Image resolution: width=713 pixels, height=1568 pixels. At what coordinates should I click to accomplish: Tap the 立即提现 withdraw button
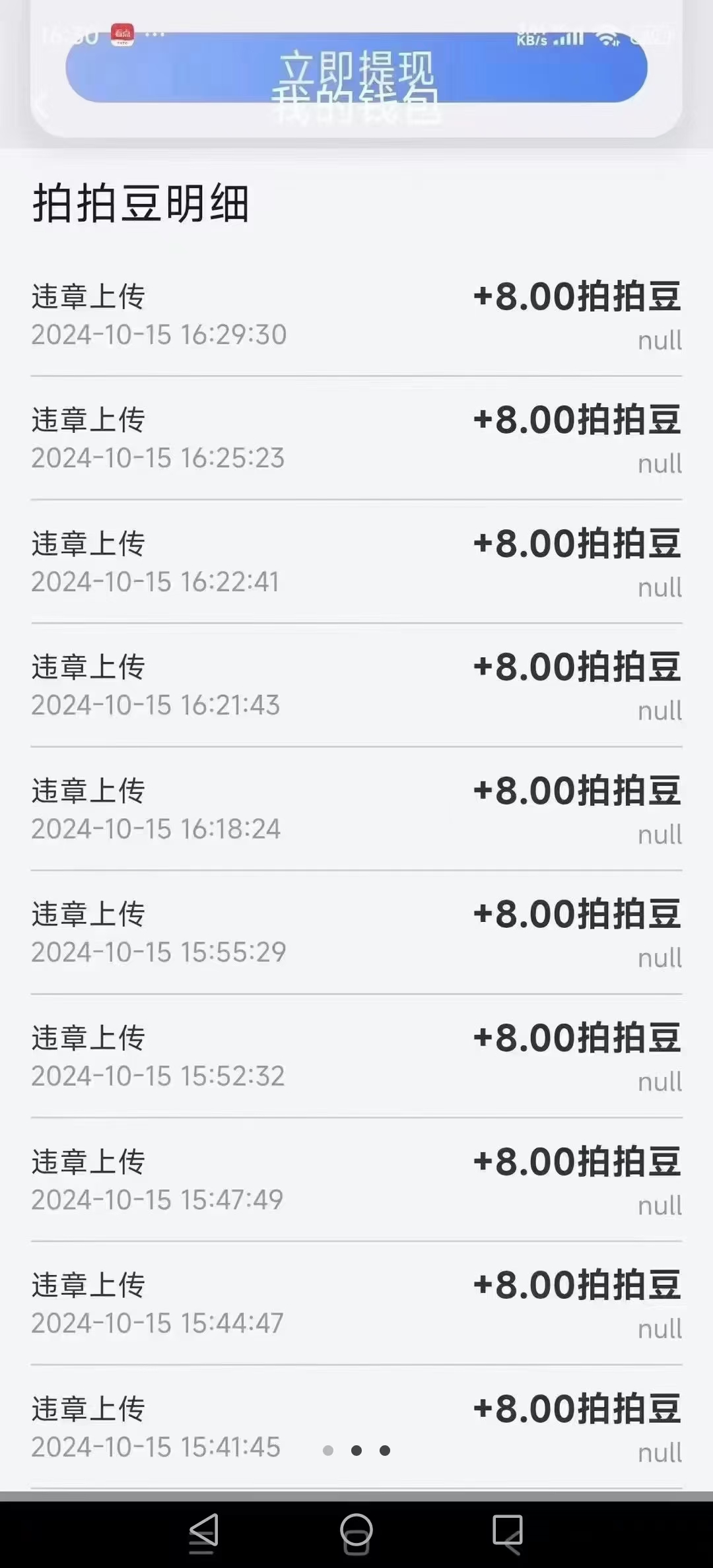(356, 68)
